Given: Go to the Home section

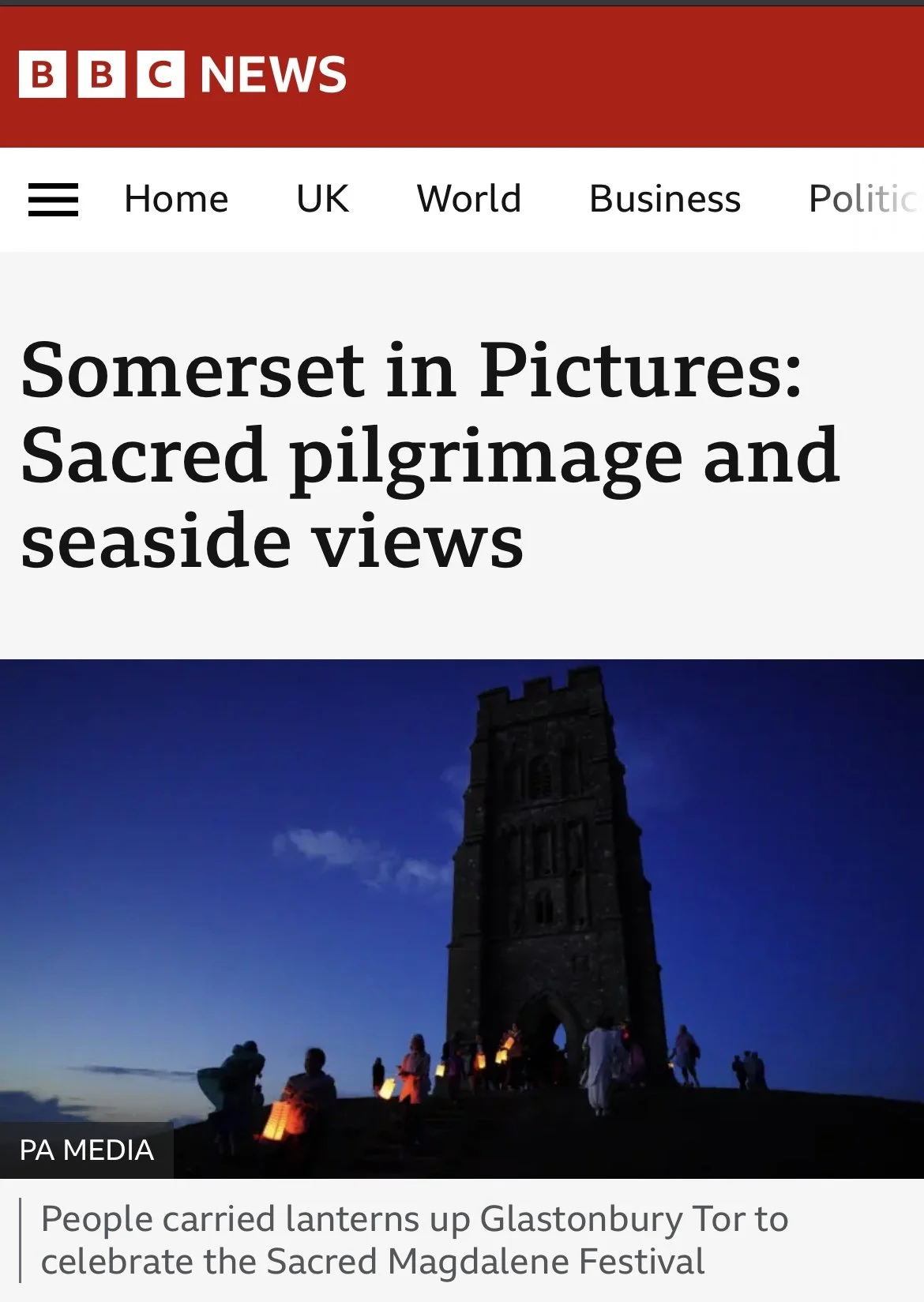Looking at the screenshot, I should coord(176,199).
